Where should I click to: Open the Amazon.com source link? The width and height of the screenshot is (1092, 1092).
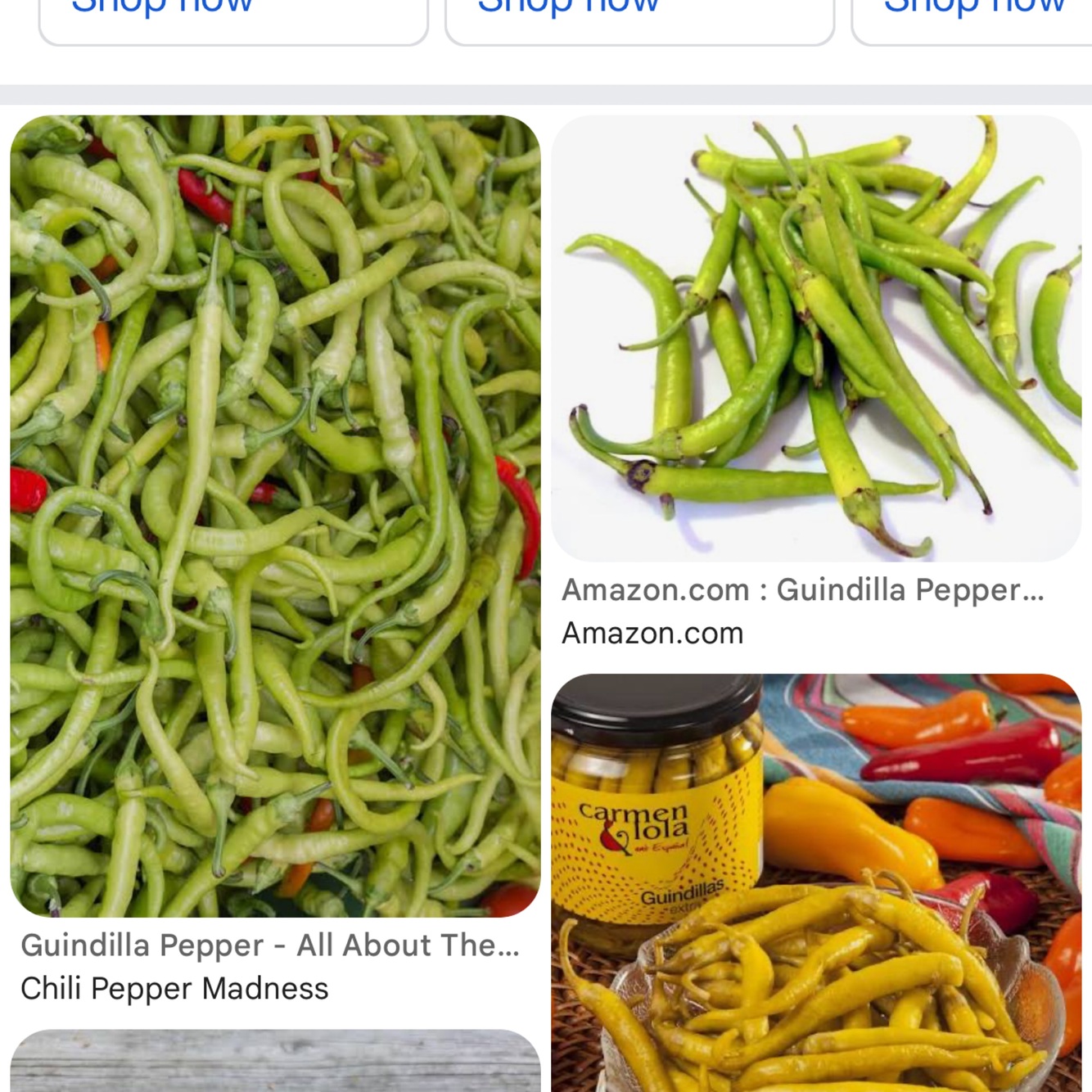[652, 633]
